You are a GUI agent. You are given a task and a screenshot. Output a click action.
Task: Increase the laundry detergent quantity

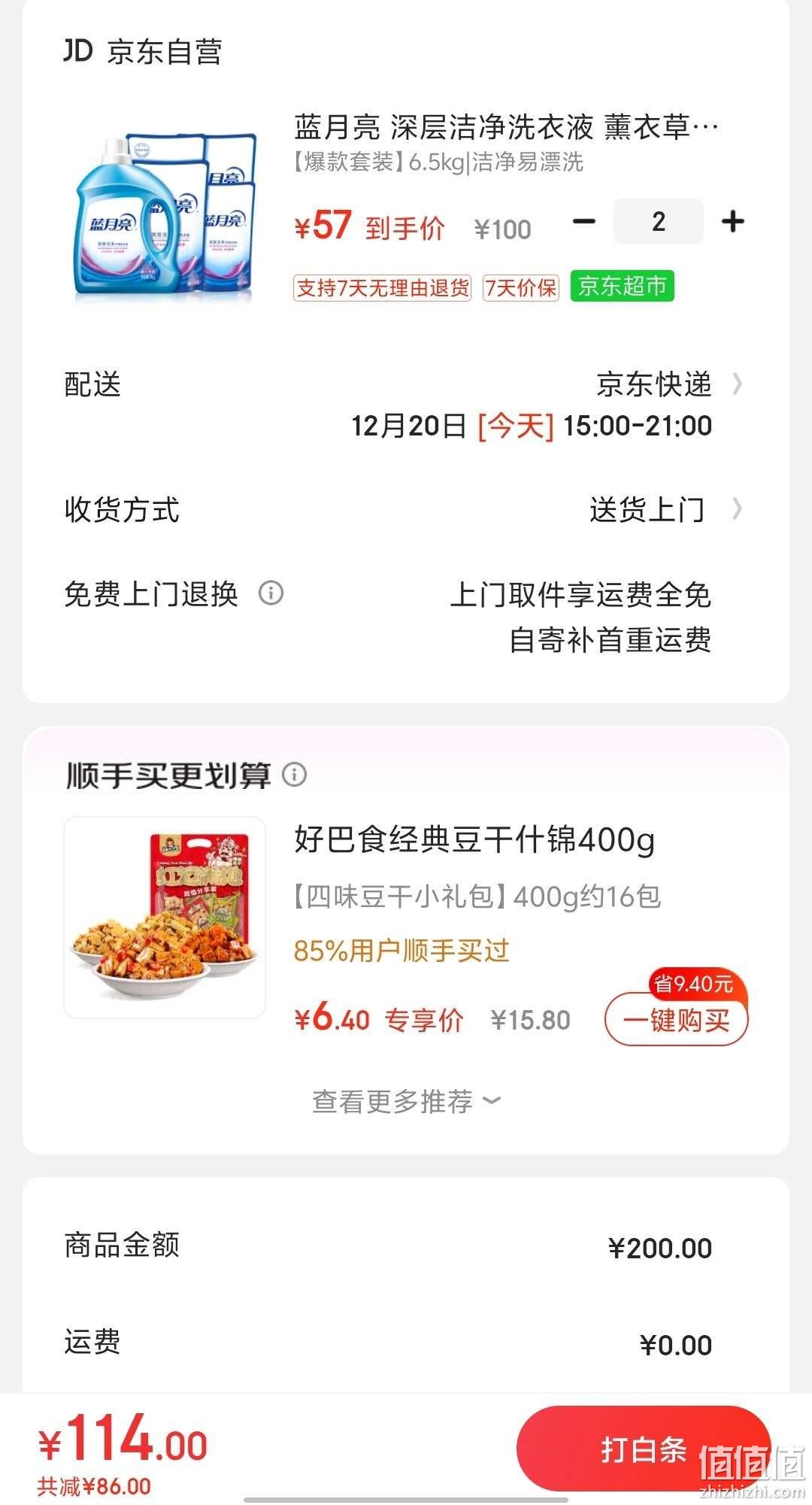point(732,222)
